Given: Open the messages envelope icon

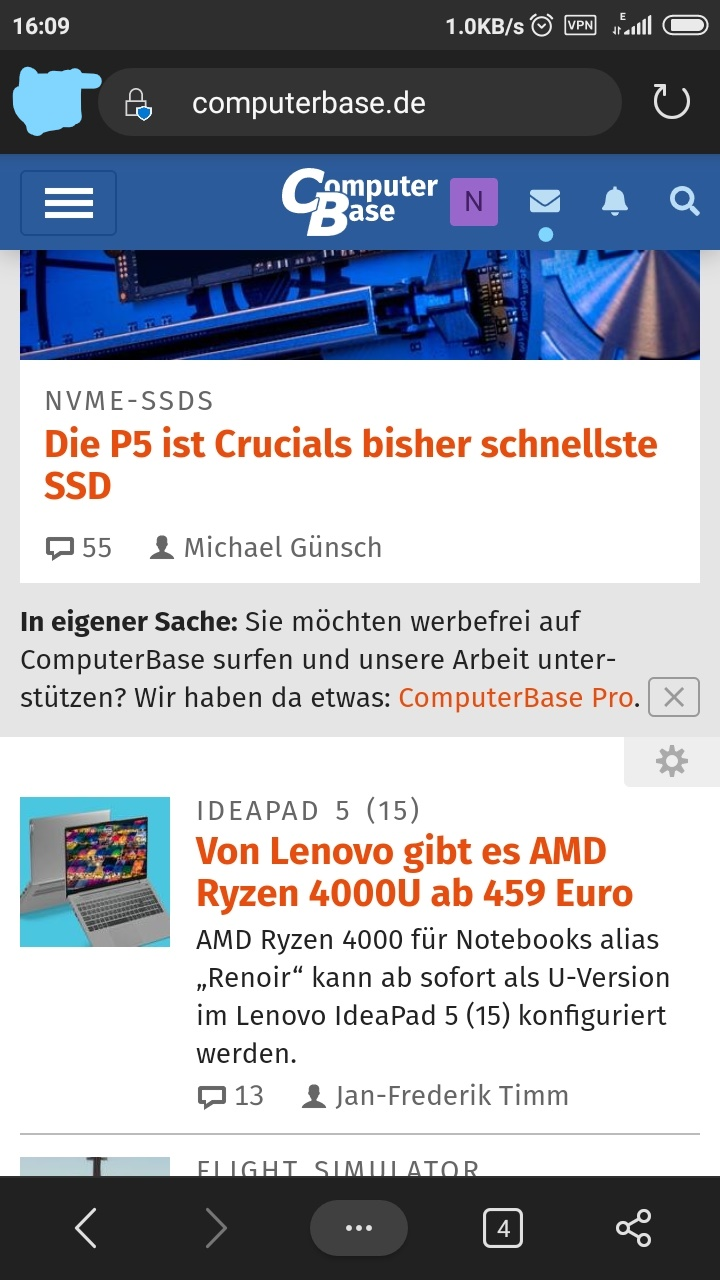Looking at the screenshot, I should [544, 203].
